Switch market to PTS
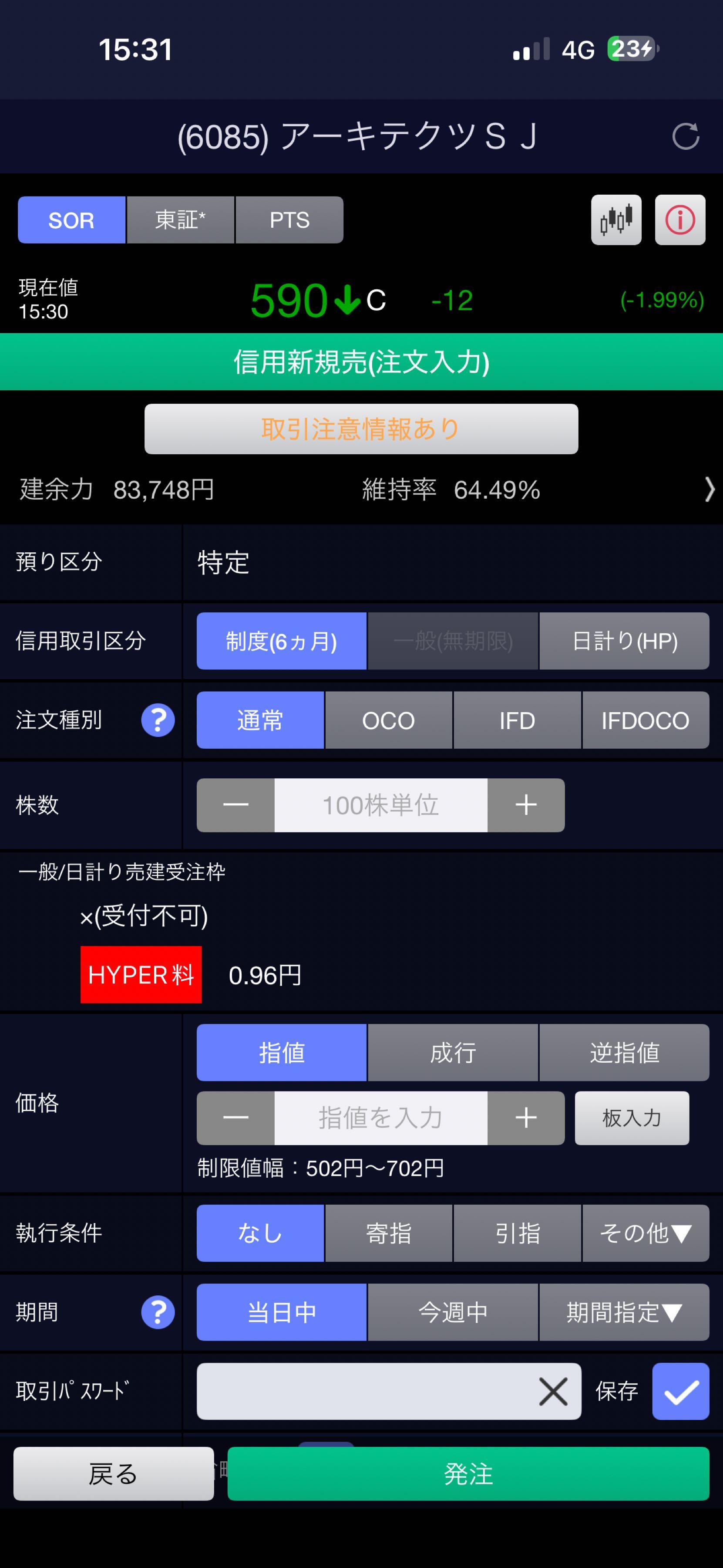This screenshot has height=1568, width=723. click(289, 220)
